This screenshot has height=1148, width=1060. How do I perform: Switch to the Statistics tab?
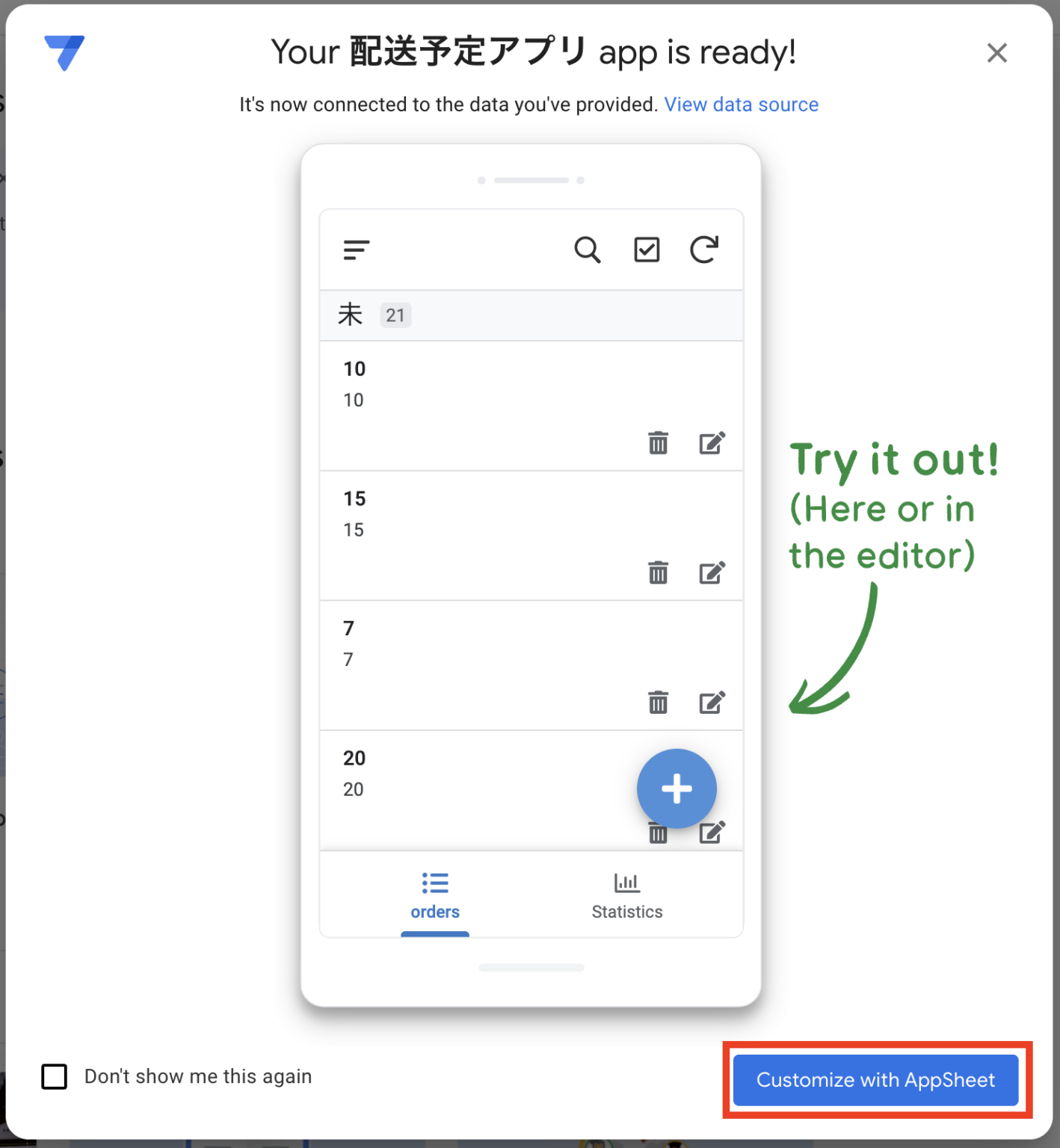pos(626,895)
